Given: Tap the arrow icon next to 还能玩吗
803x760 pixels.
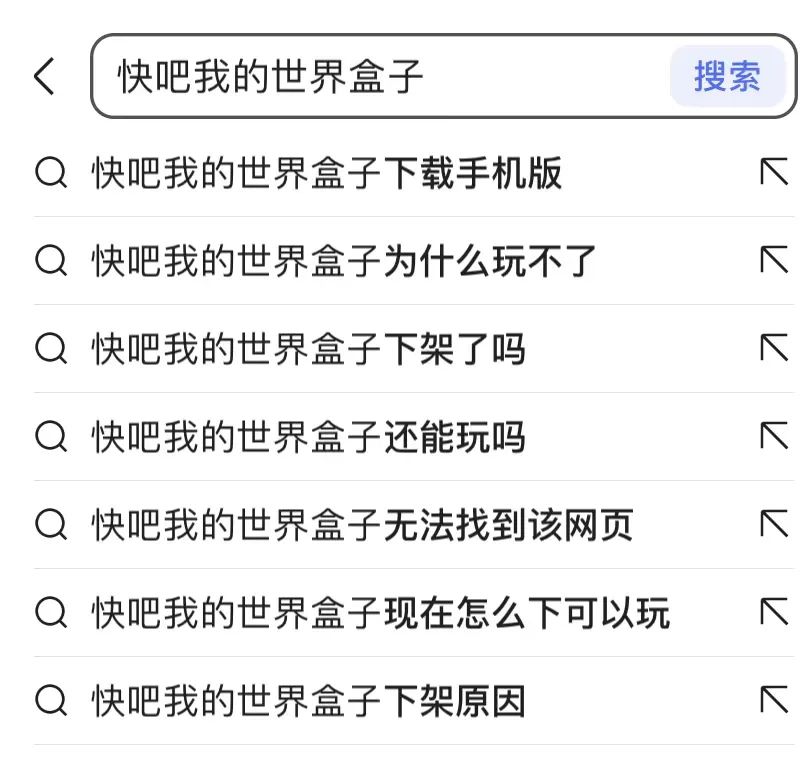Looking at the screenshot, I should tap(773, 437).
